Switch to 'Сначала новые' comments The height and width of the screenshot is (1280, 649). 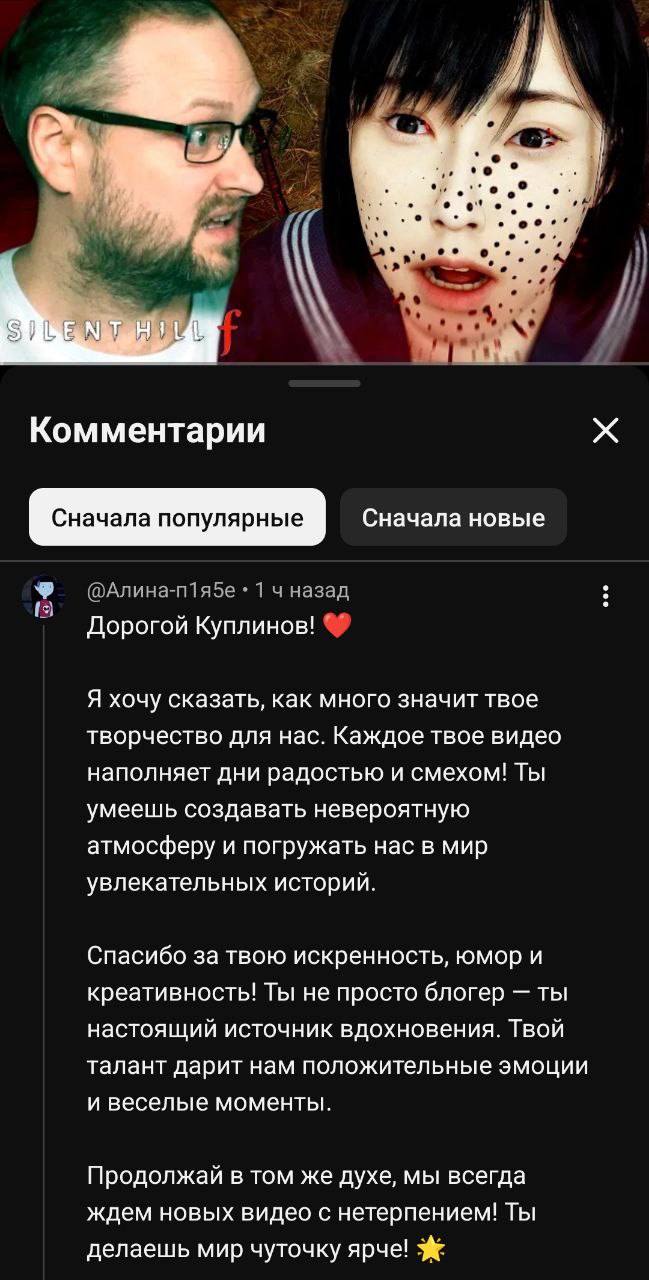453,517
